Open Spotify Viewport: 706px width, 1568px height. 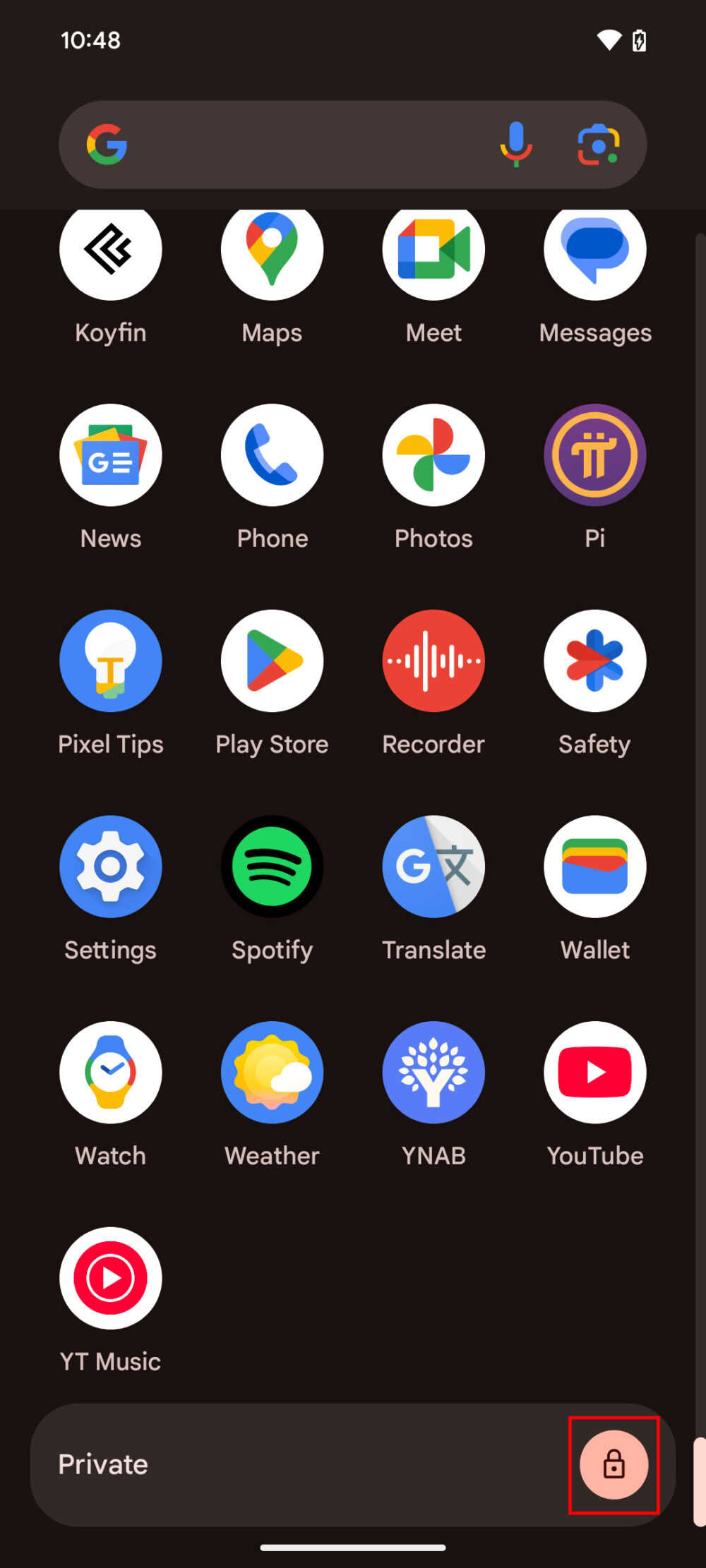tap(272, 867)
